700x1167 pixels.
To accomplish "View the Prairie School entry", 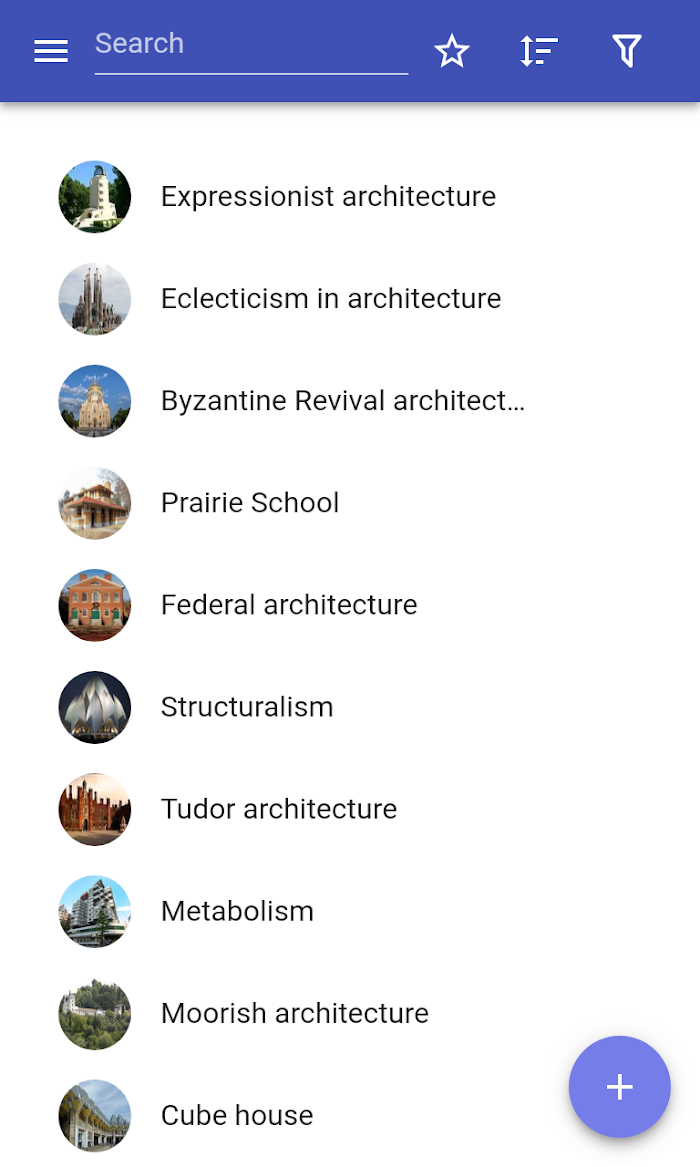I will (350, 502).
